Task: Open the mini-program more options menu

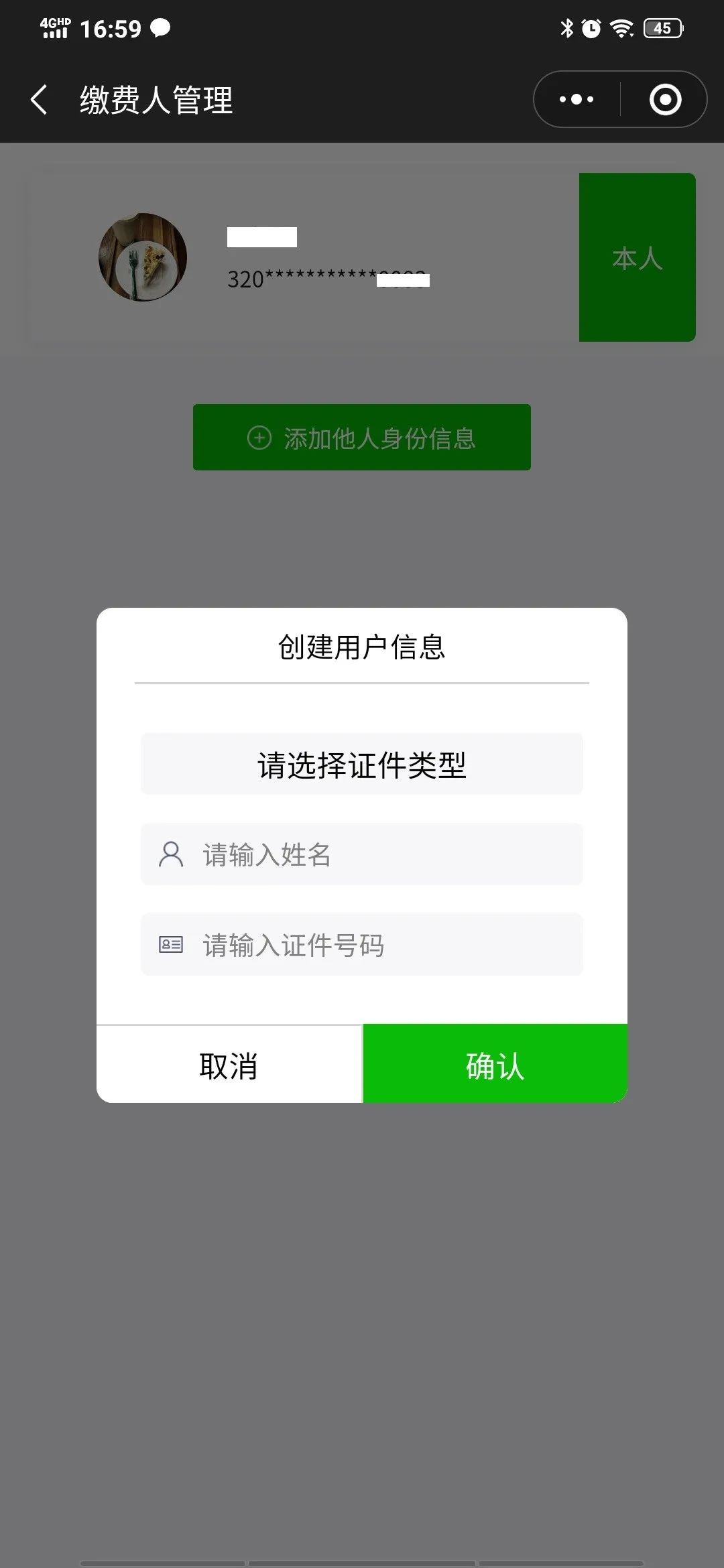Action: 577,100
